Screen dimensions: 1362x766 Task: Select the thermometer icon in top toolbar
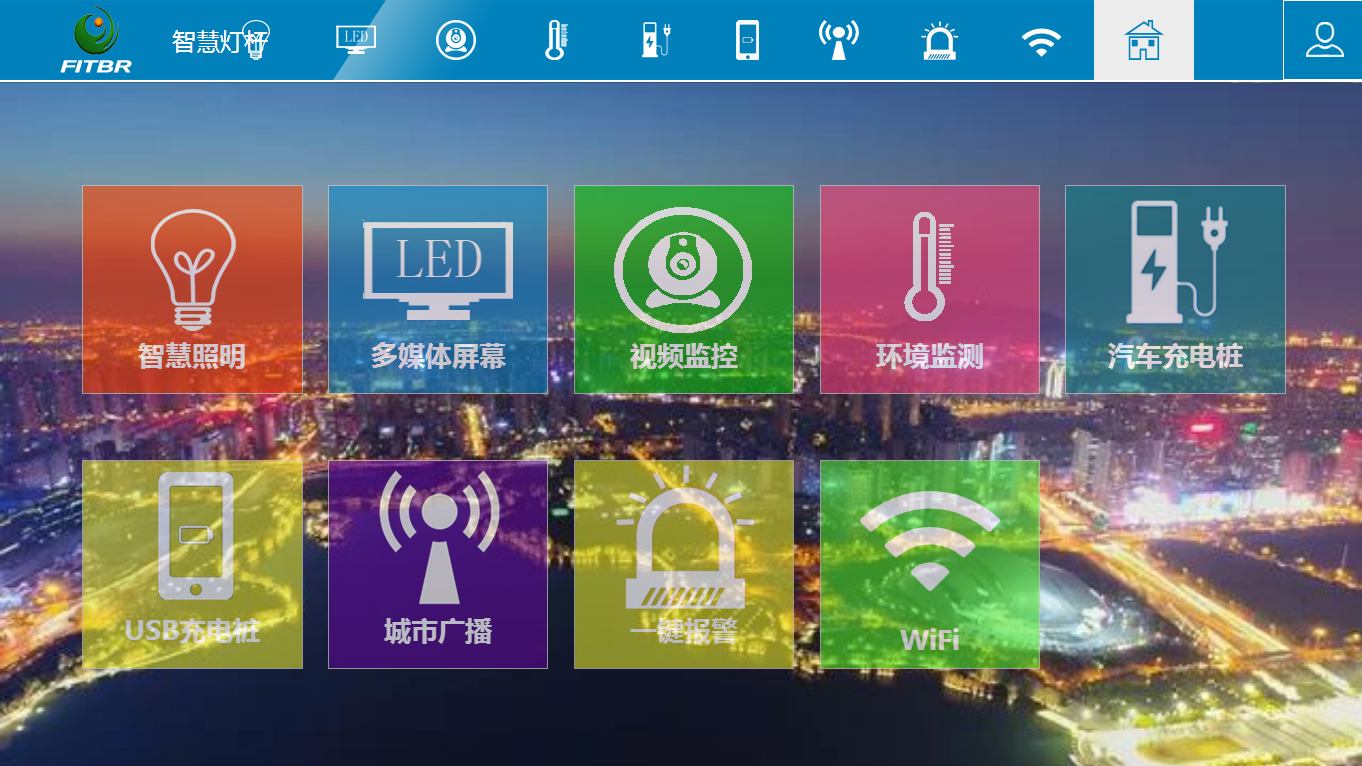tap(555, 40)
